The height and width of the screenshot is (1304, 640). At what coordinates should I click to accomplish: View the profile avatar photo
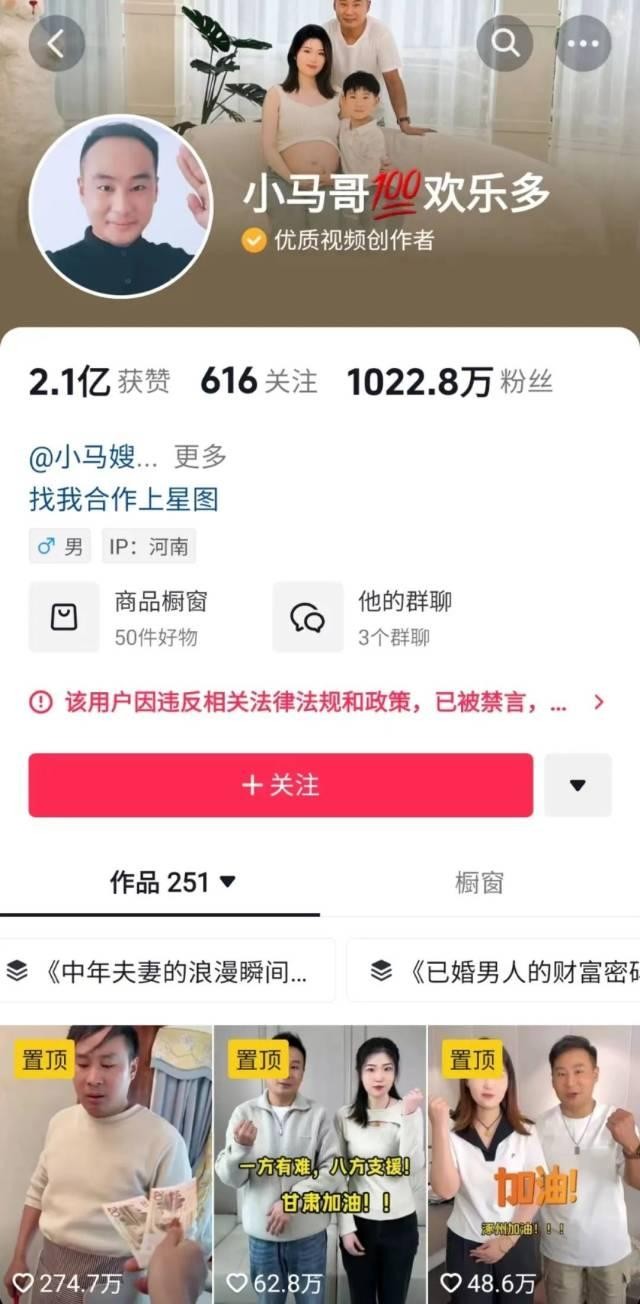[x=120, y=206]
